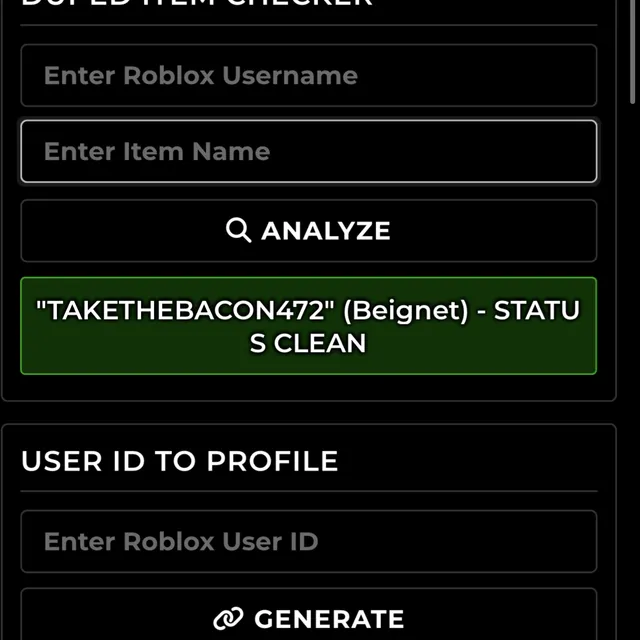
Task: Focus the Enter Item Name field
Action: coord(308,152)
